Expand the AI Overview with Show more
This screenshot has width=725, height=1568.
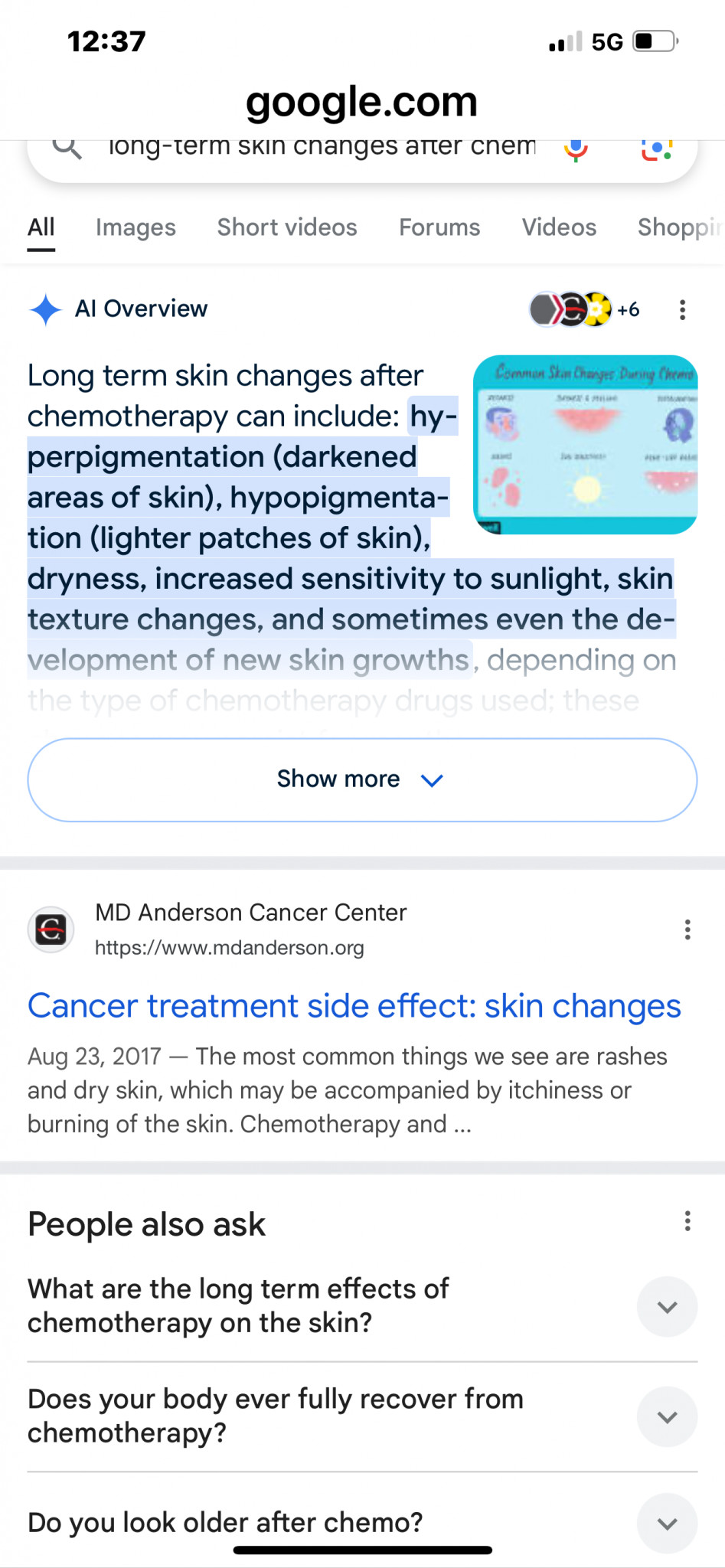click(362, 779)
